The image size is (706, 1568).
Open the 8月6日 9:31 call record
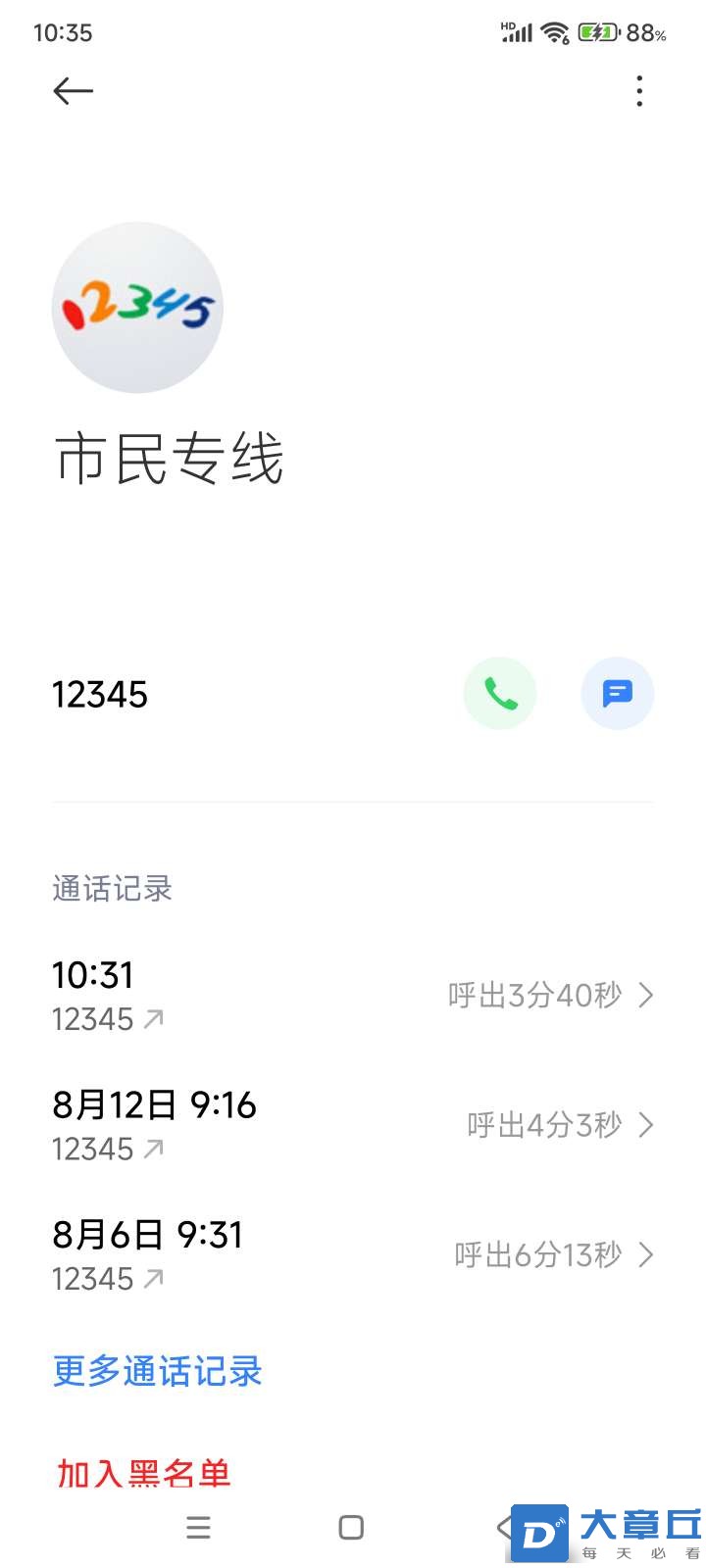353,1254
